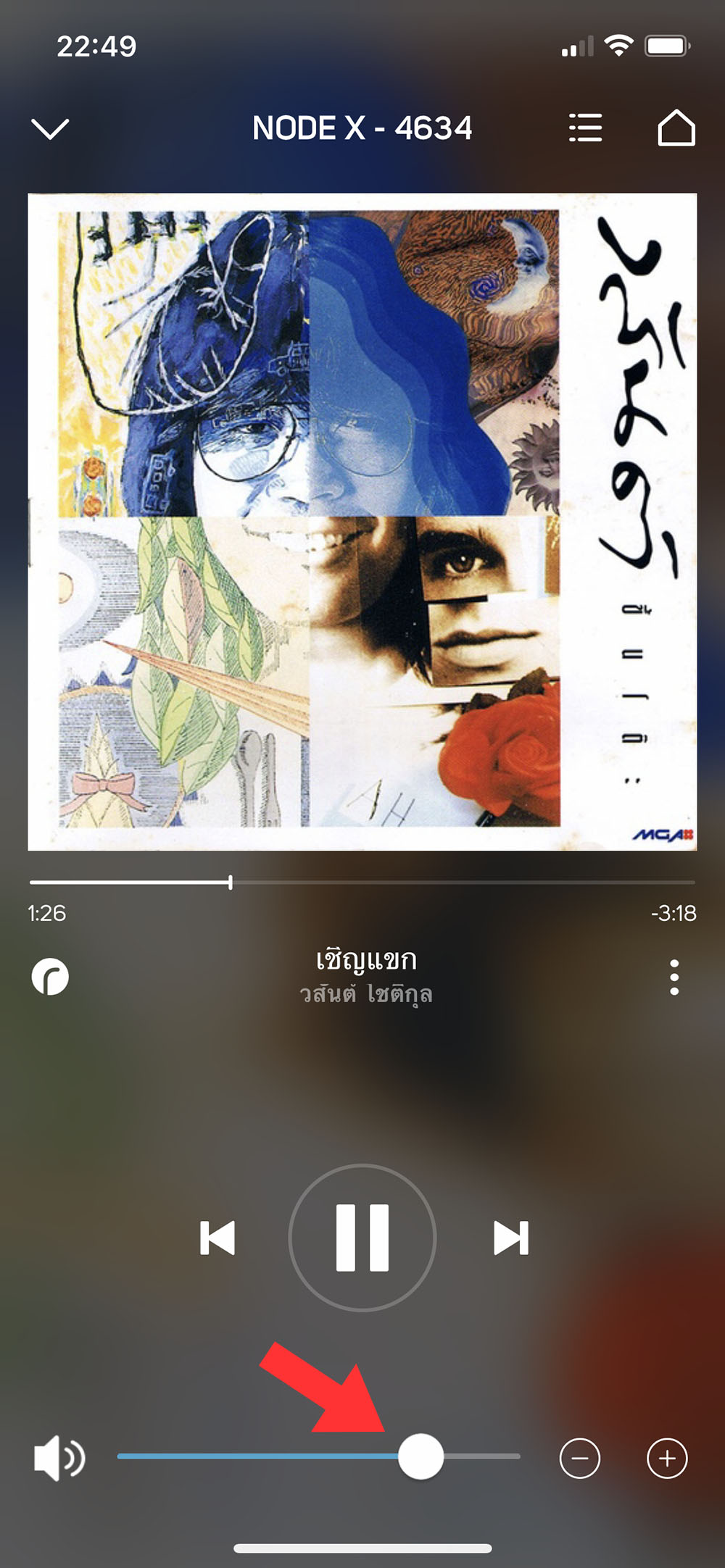725x1568 pixels.
Task: Open the three-dot track options menu
Action: pyautogui.click(x=674, y=977)
